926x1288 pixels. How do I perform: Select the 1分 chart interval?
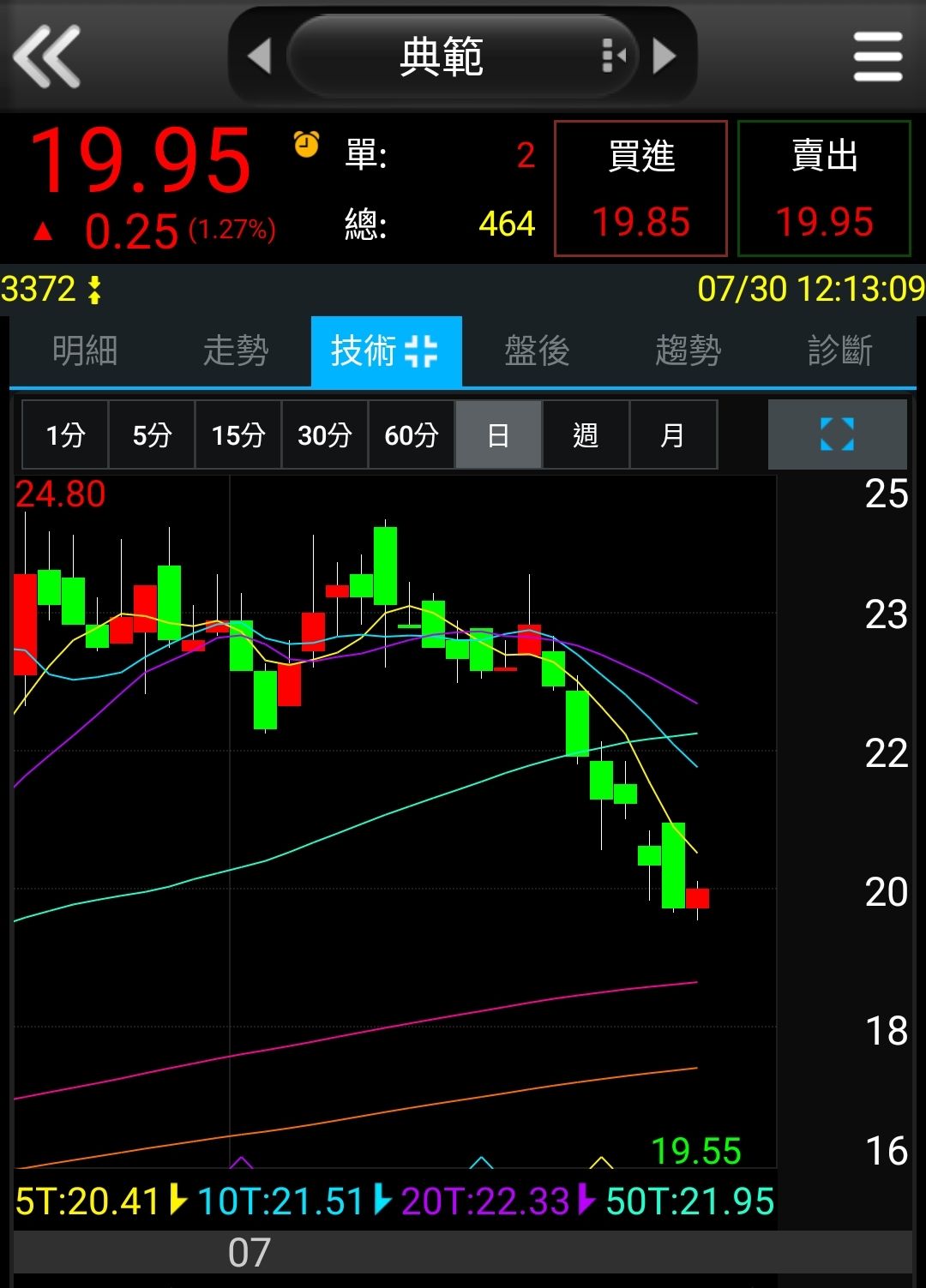[x=65, y=435]
